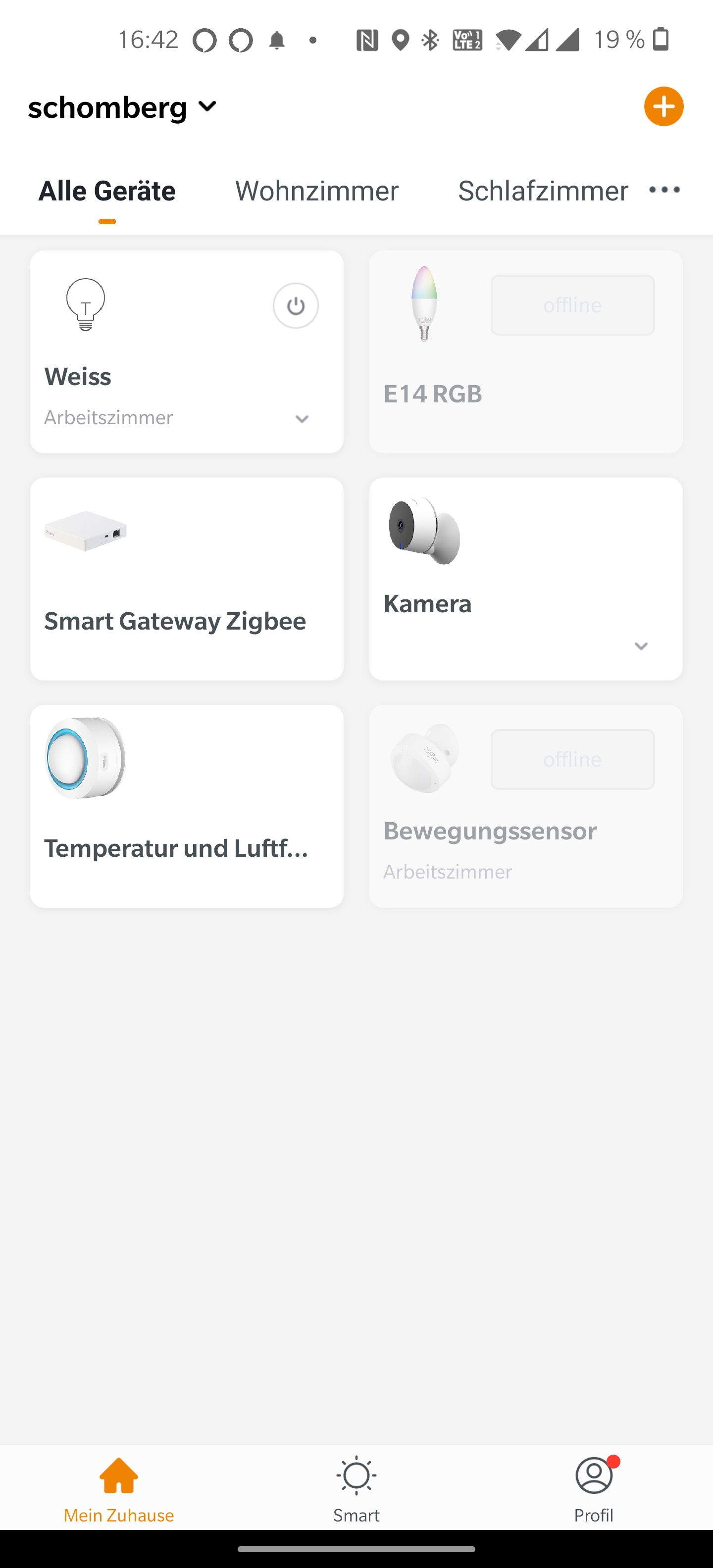The image size is (713, 1568).
Task: Toggle power for the Weiss lamp
Action: (x=295, y=305)
